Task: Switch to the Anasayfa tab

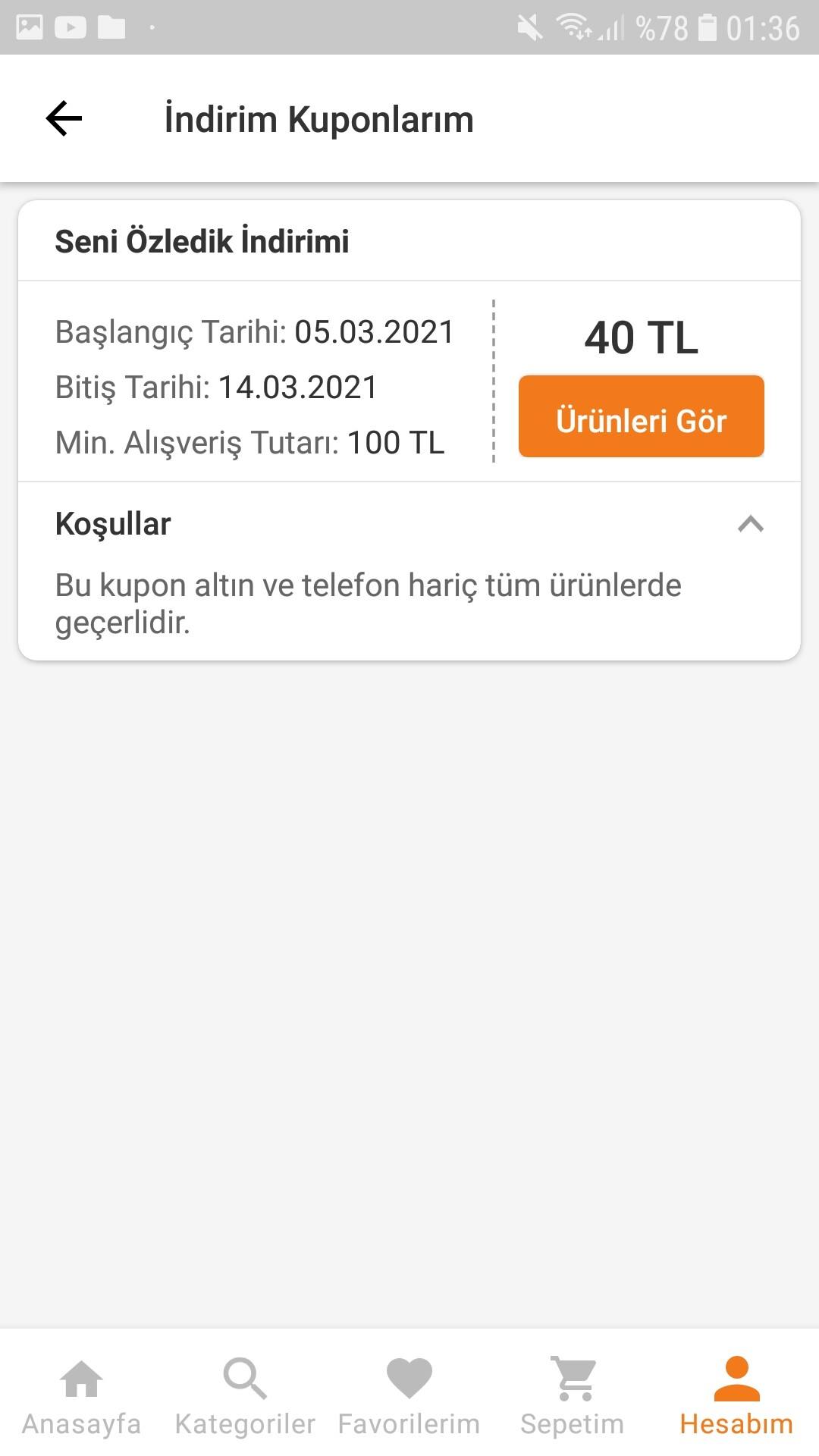Action: click(81, 1395)
